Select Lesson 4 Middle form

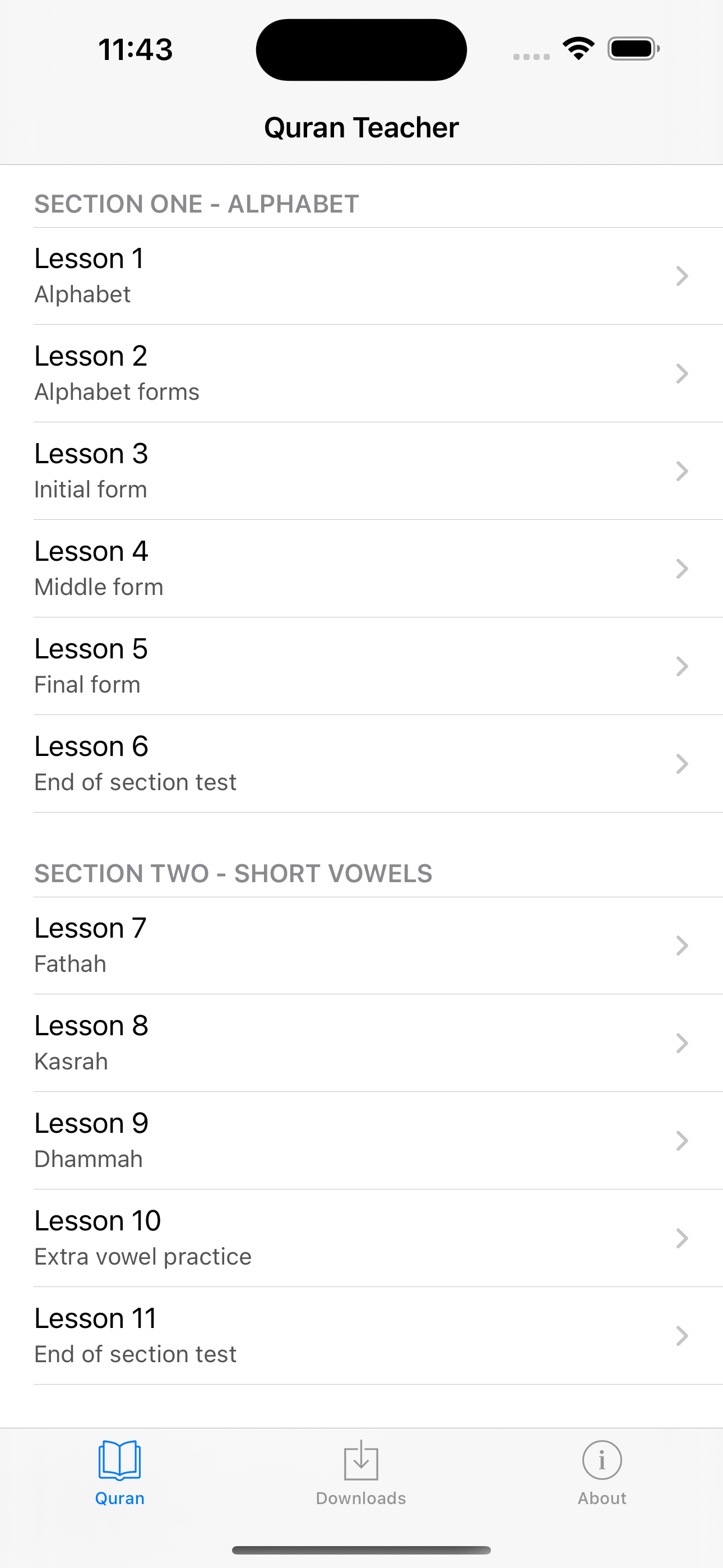361,568
